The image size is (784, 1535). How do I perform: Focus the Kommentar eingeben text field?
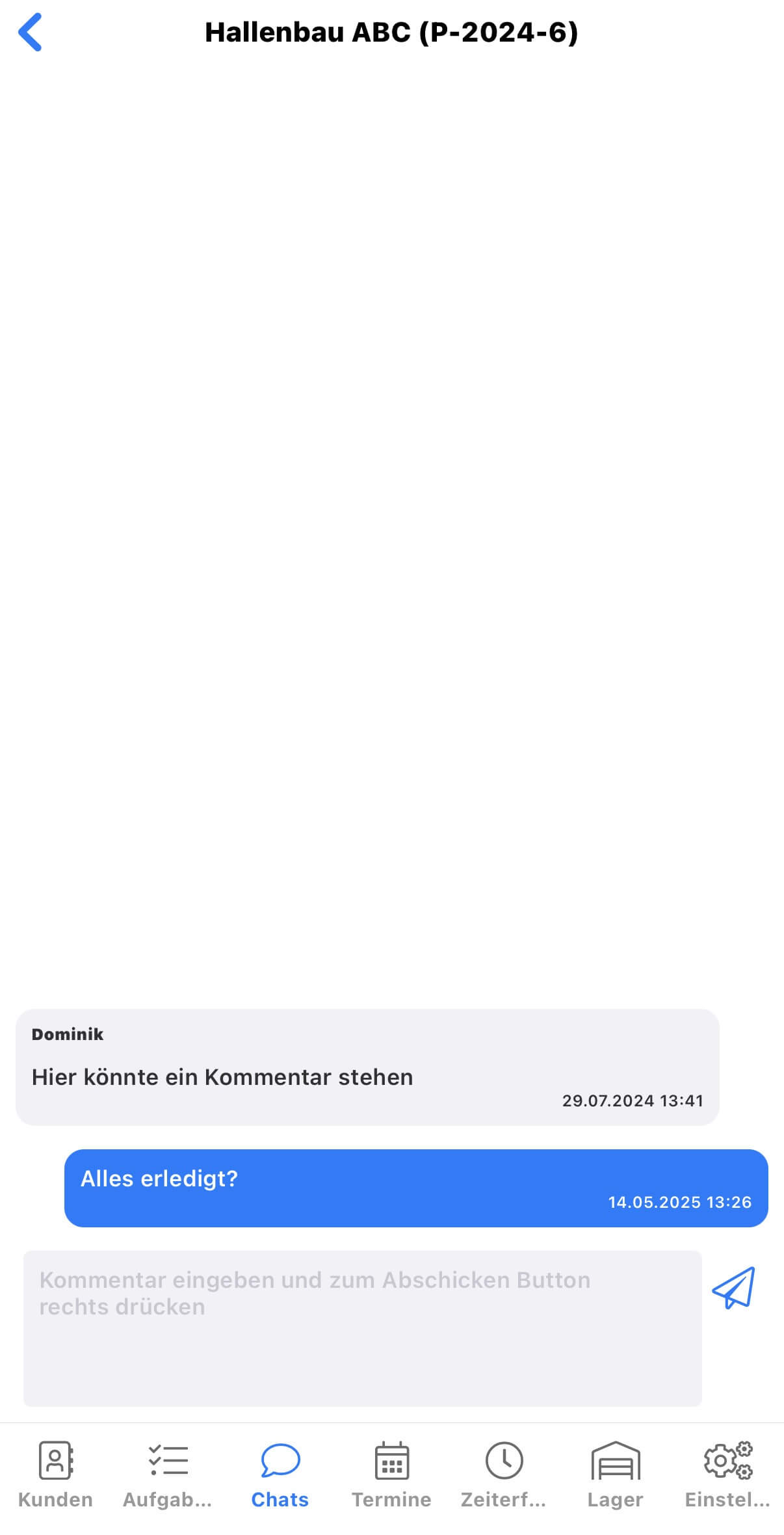[x=363, y=1328]
